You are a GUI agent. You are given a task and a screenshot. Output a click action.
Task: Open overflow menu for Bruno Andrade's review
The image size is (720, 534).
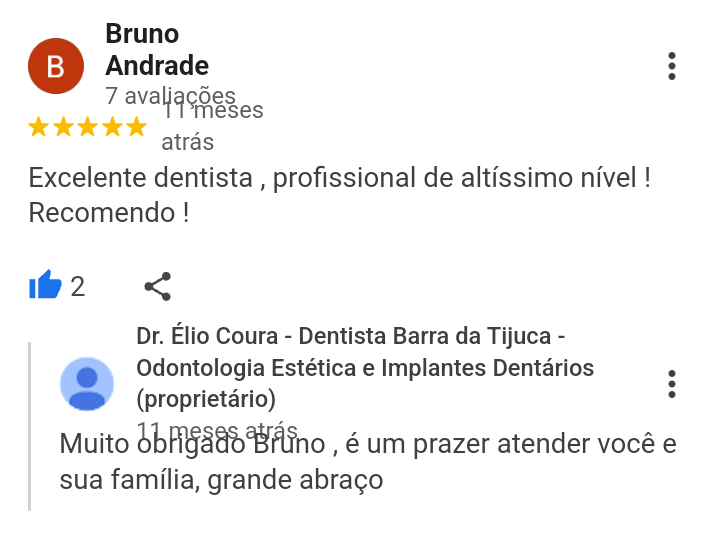click(x=672, y=66)
